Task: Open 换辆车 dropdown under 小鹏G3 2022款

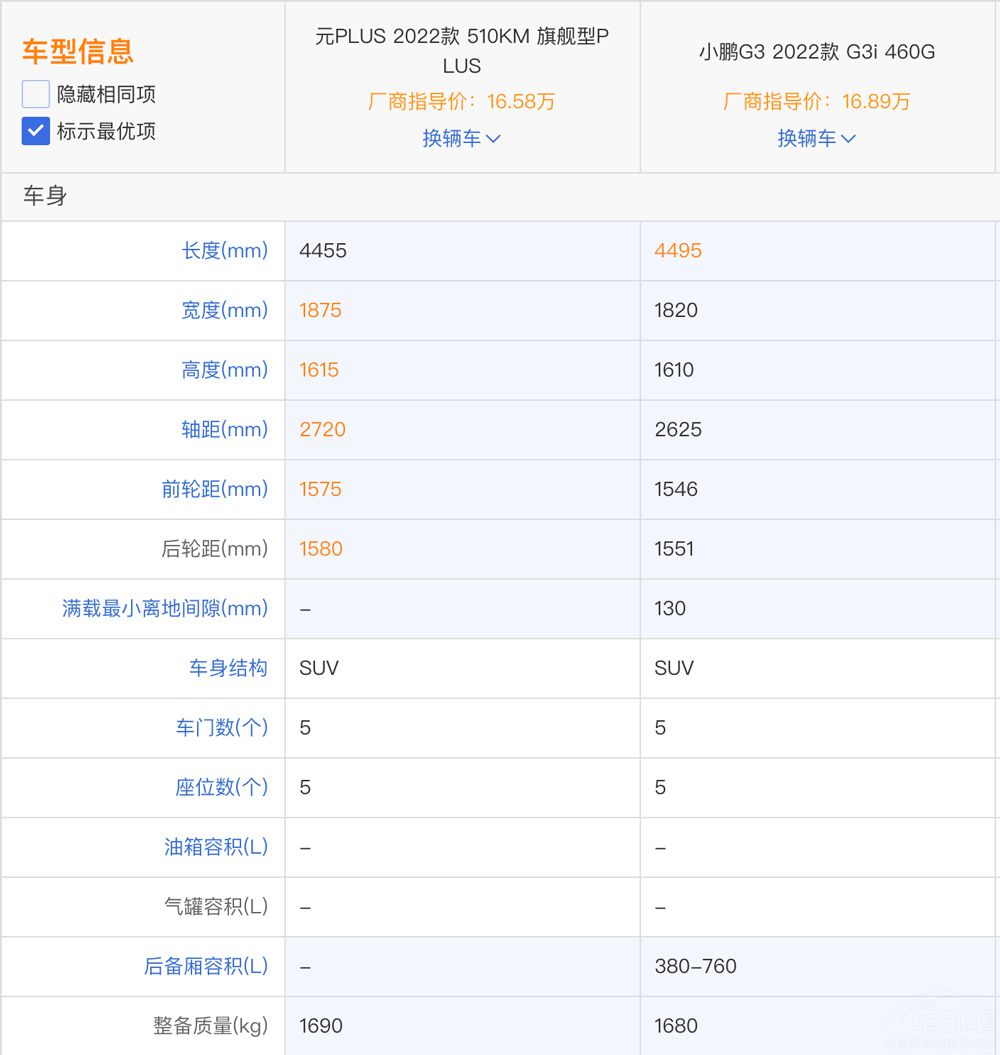Action: point(816,138)
